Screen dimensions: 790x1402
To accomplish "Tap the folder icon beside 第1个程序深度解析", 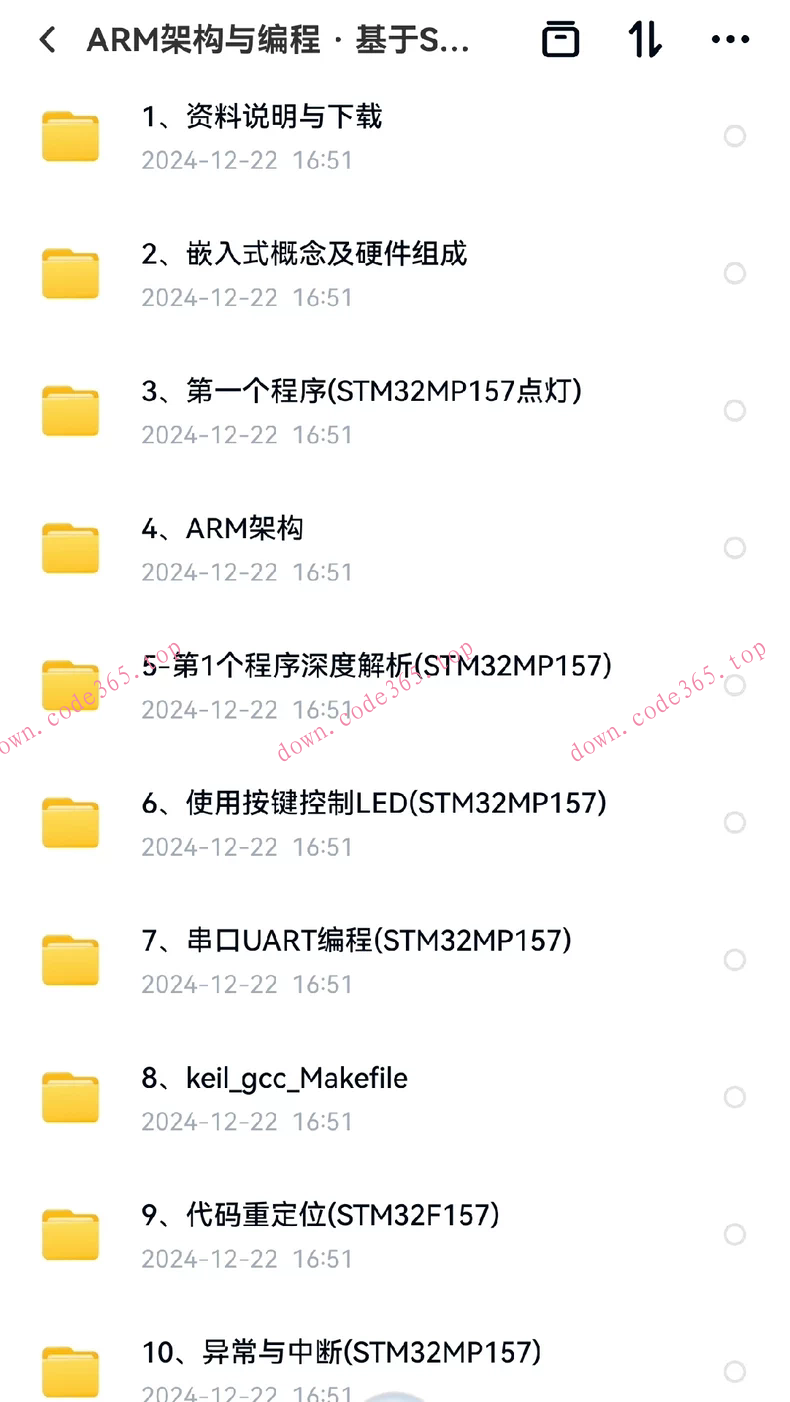I will pos(70,684).
